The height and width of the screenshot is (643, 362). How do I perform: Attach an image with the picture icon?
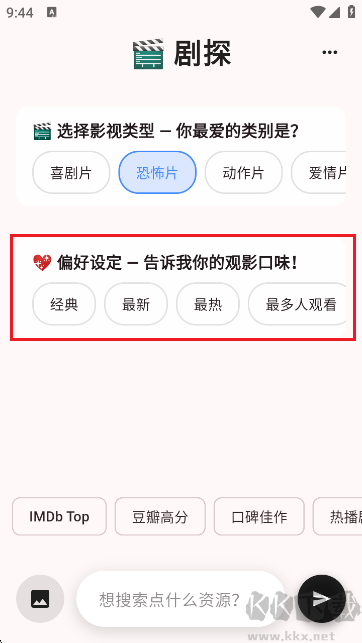pyautogui.click(x=40, y=599)
